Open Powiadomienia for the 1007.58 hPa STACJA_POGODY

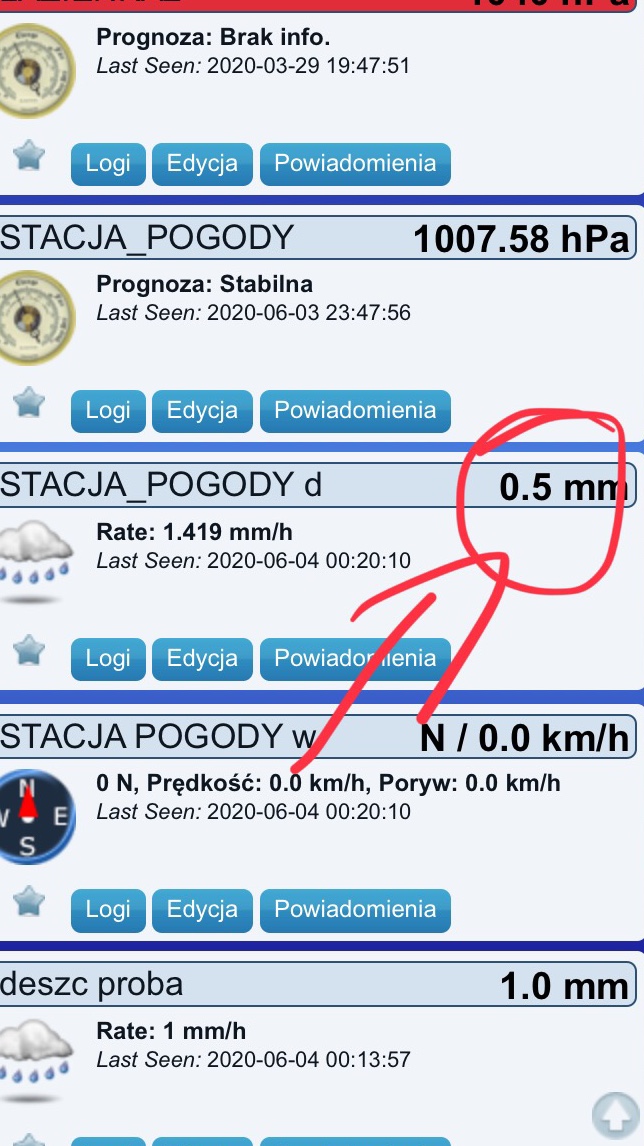[355, 411]
